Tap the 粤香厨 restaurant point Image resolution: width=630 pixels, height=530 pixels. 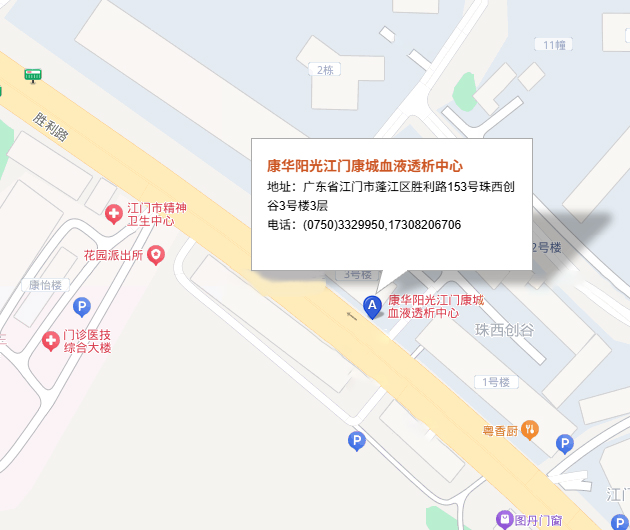530,430
